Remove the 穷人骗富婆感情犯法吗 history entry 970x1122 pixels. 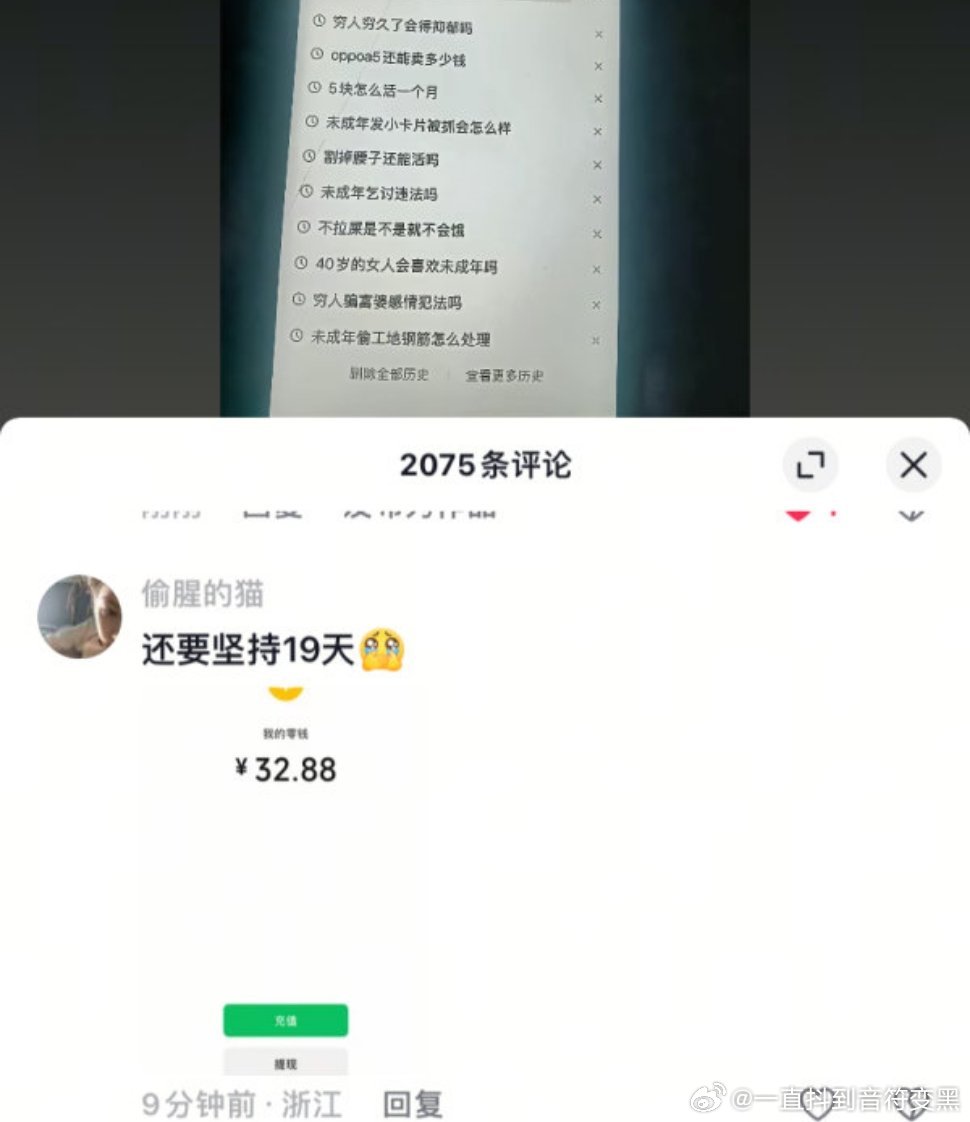coord(595,304)
